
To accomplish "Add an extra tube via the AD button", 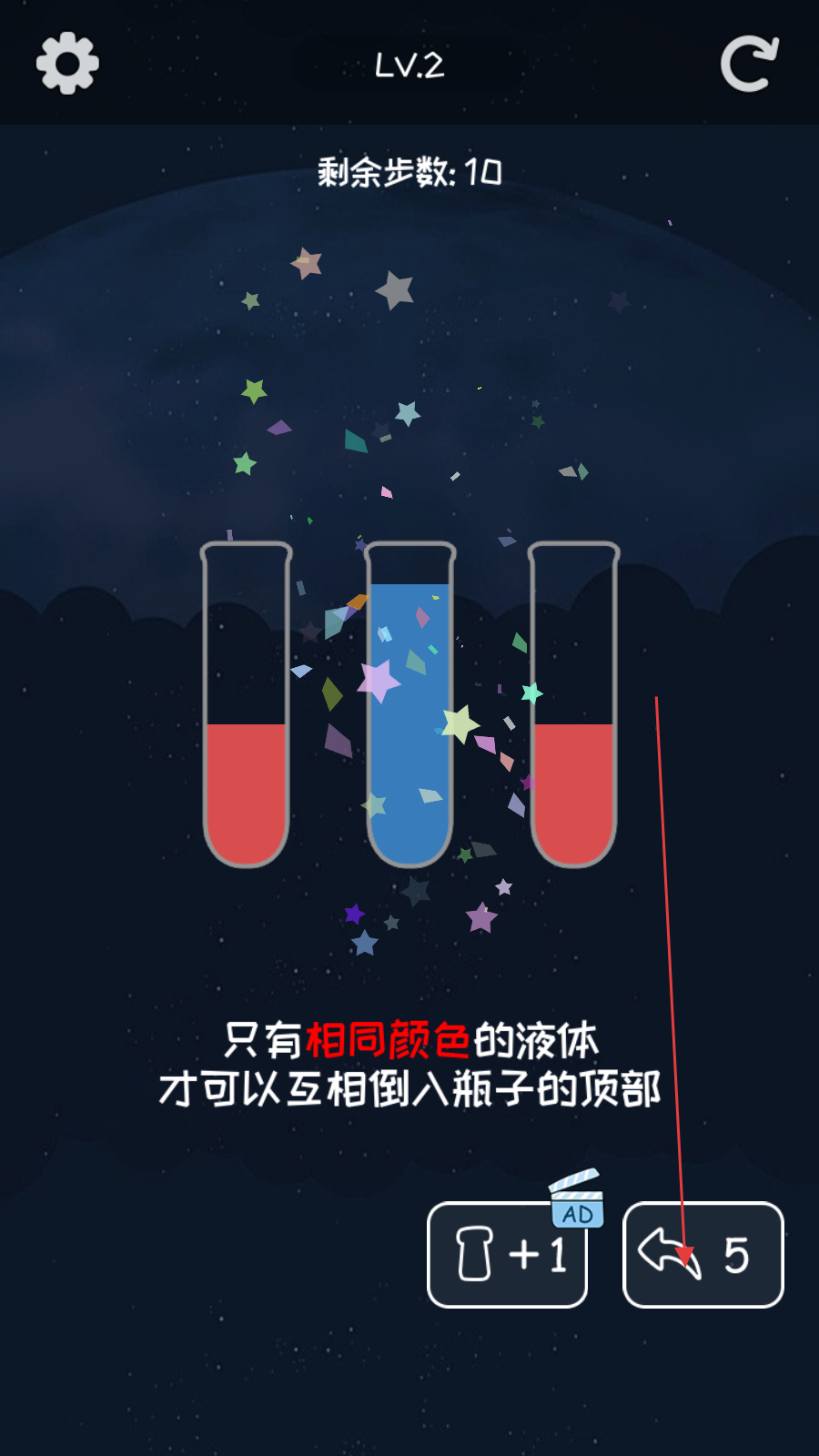I will point(508,1254).
